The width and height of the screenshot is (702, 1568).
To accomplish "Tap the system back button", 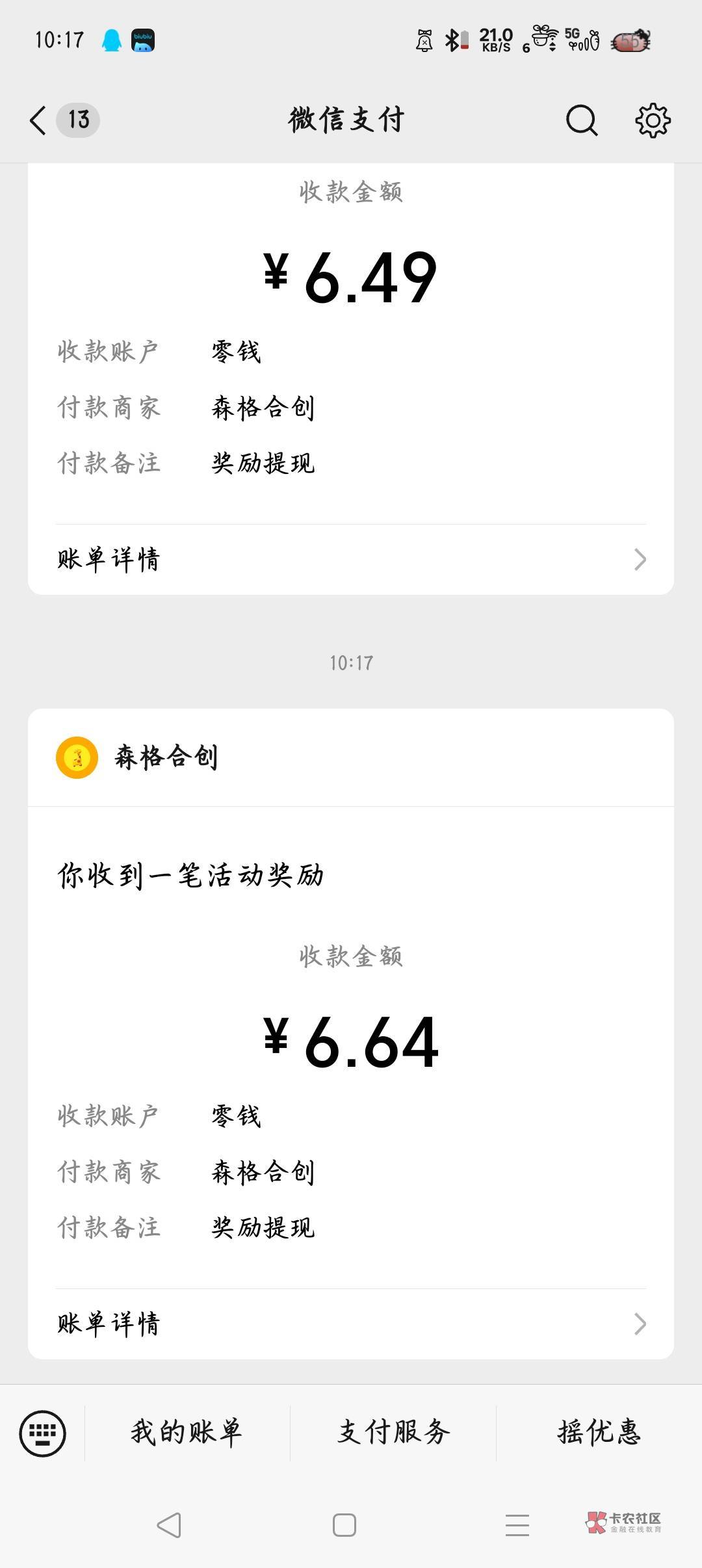I will pyautogui.click(x=169, y=1525).
